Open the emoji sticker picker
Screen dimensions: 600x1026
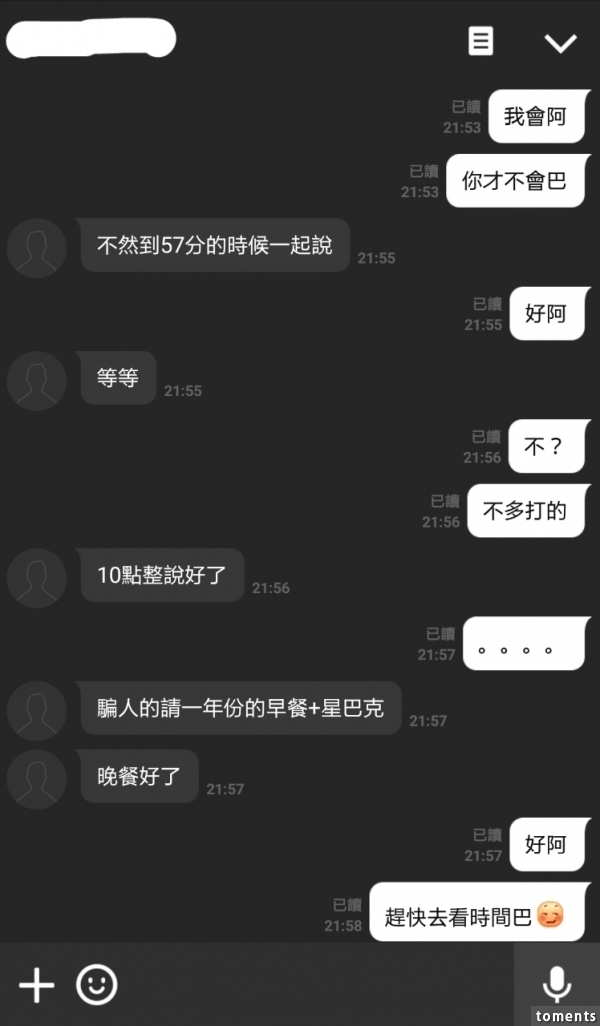(97, 985)
